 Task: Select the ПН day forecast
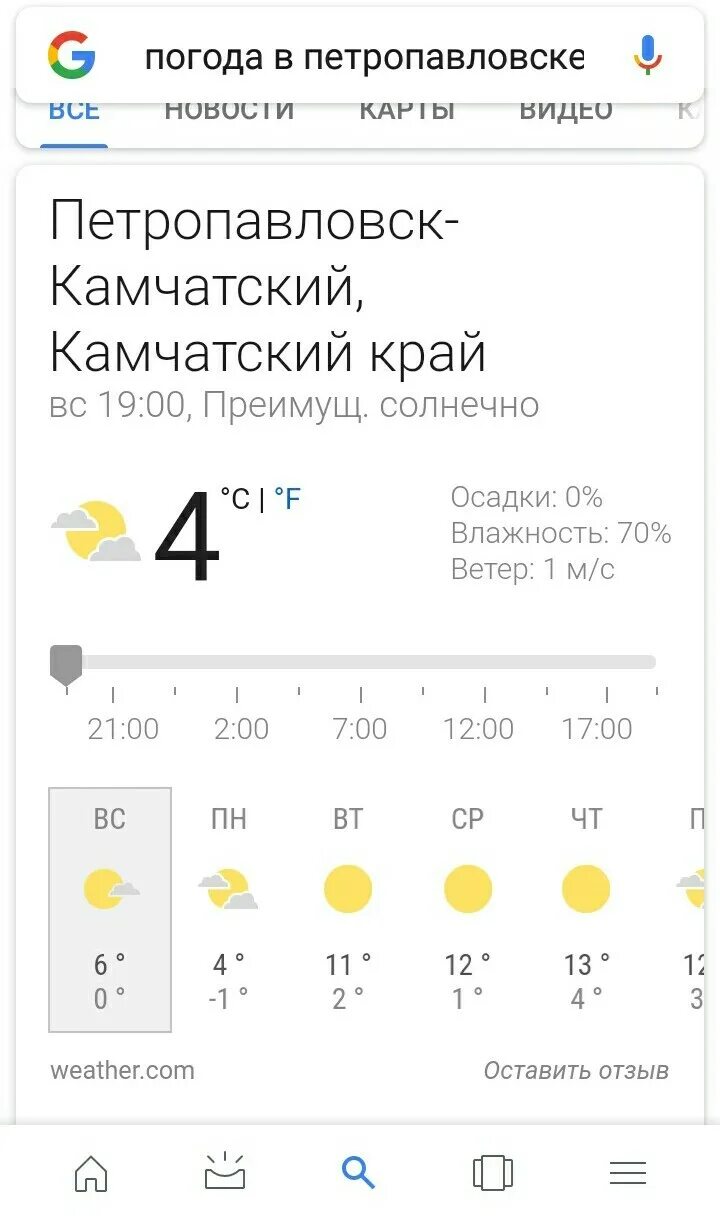click(x=228, y=909)
